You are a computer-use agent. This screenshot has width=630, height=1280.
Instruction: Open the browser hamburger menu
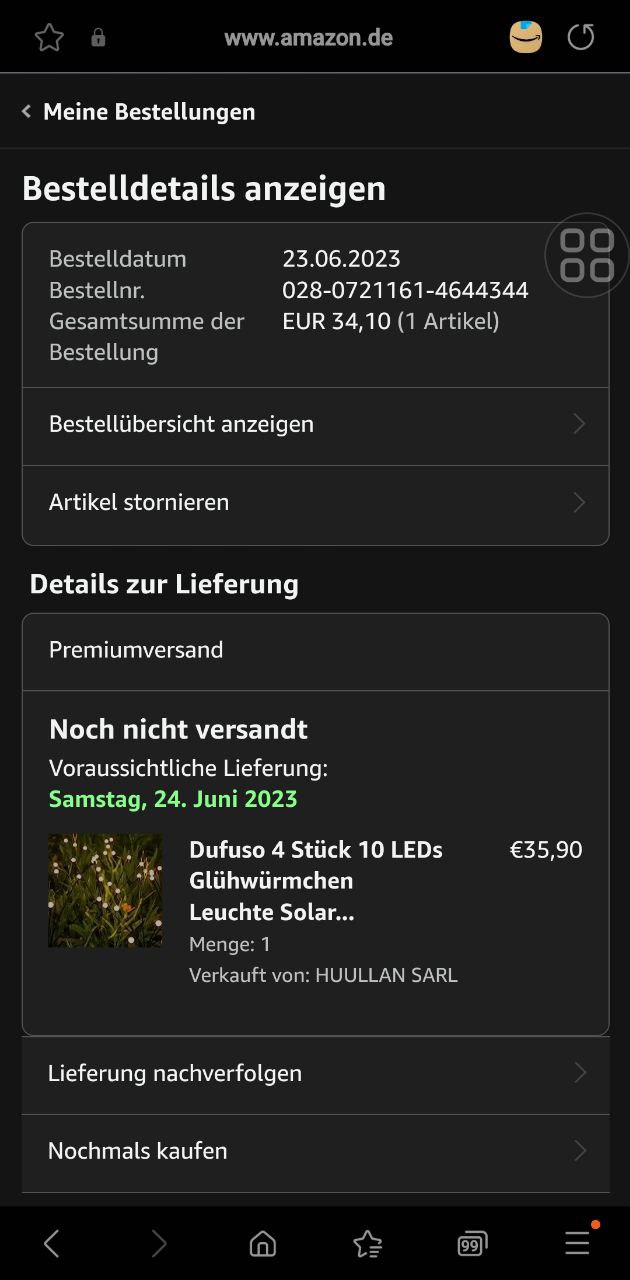click(578, 1243)
